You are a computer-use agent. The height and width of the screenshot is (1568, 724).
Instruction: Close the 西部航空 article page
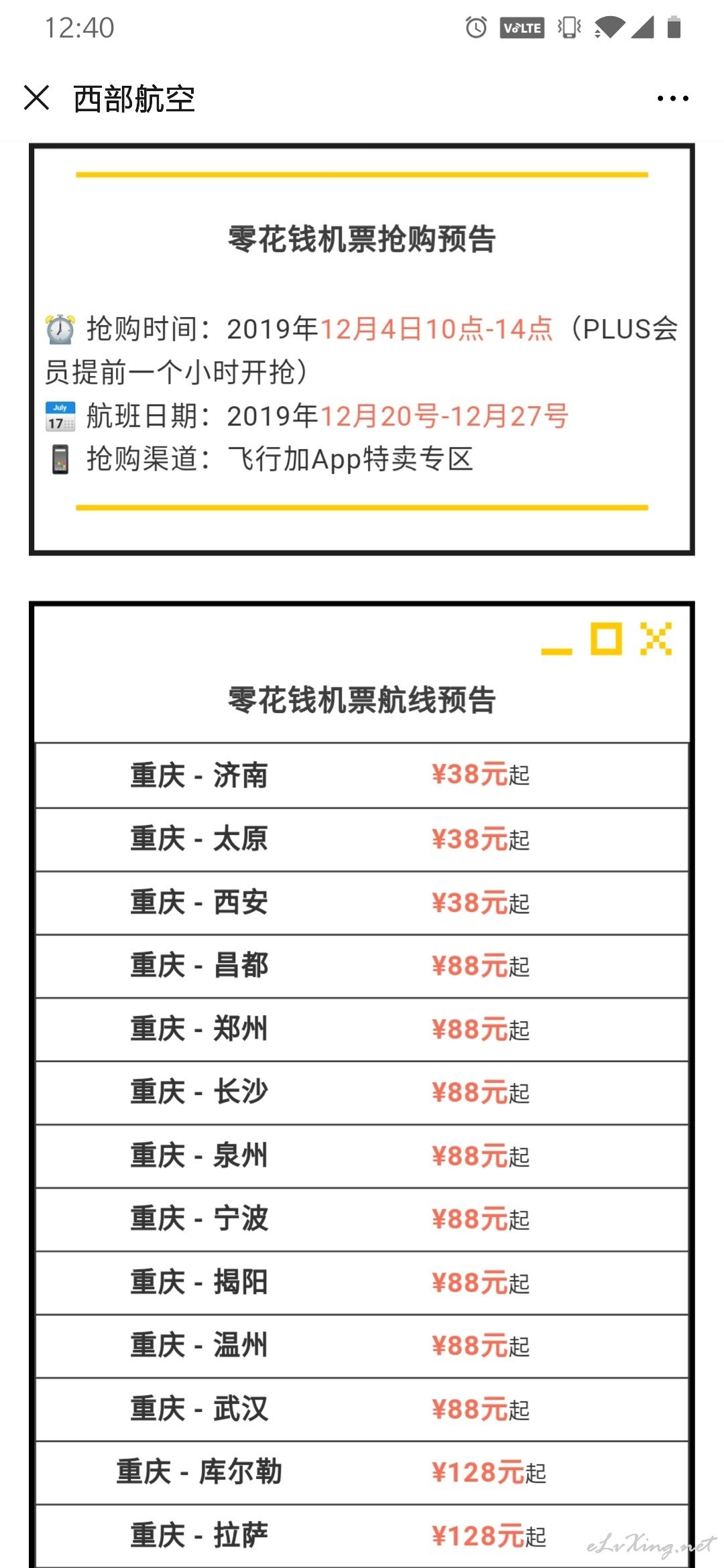tap(36, 98)
